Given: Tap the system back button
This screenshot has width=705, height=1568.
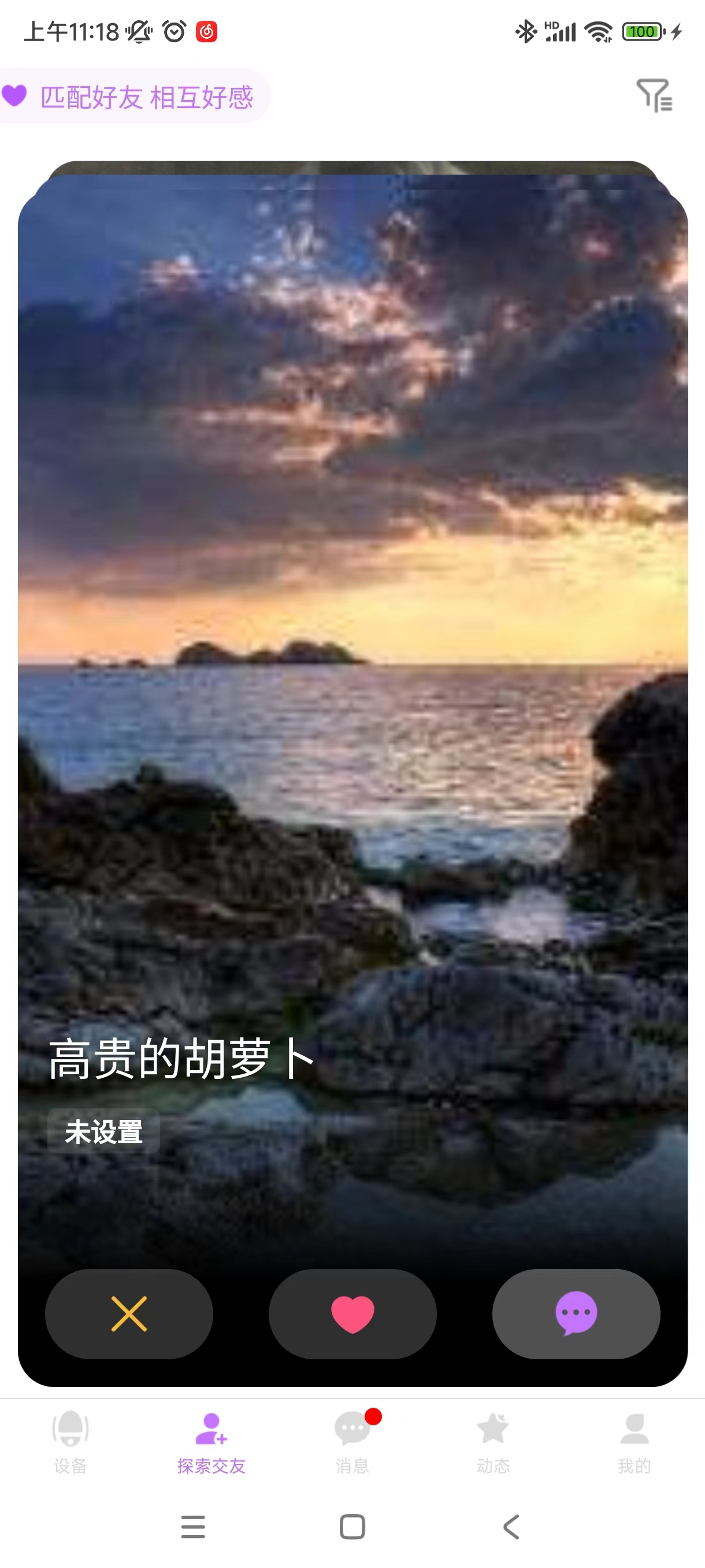Looking at the screenshot, I should [x=511, y=1526].
